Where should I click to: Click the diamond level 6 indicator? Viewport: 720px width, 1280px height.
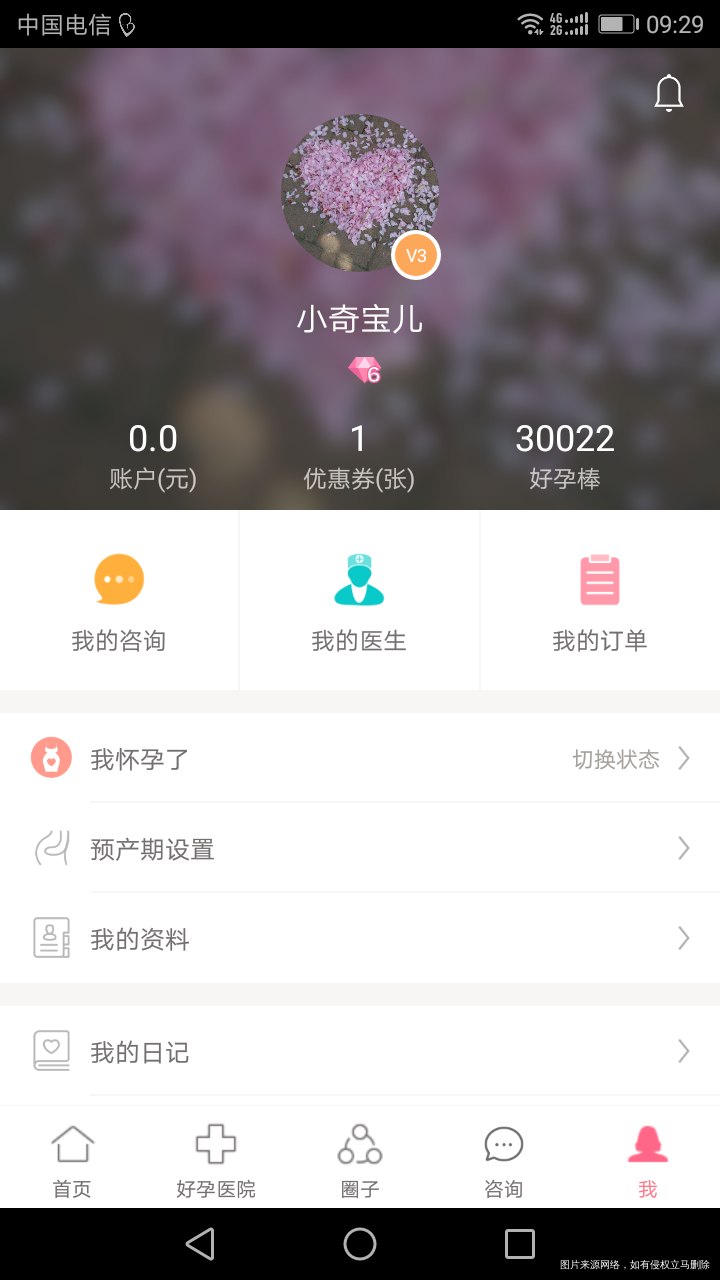click(x=360, y=369)
